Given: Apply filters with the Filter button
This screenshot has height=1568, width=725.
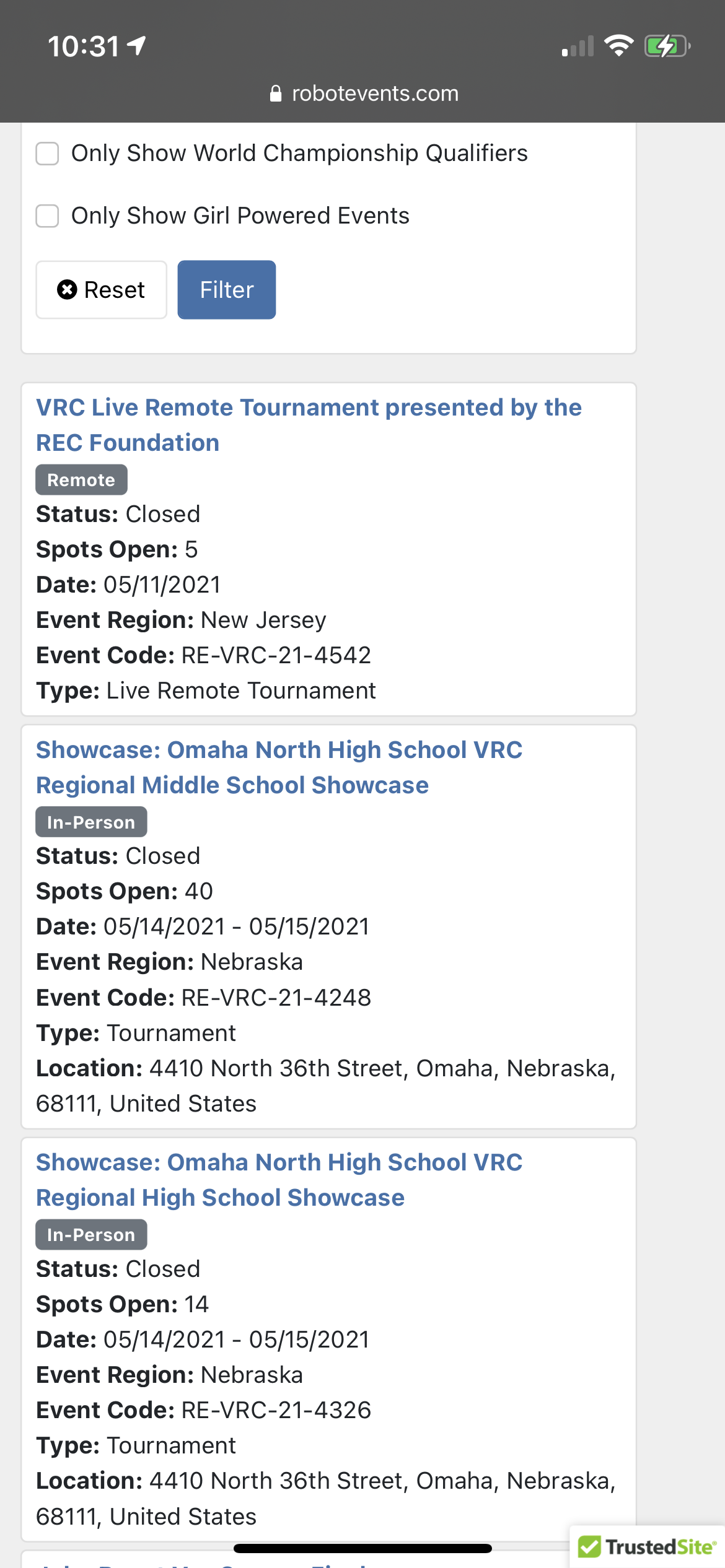Looking at the screenshot, I should tap(227, 290).
